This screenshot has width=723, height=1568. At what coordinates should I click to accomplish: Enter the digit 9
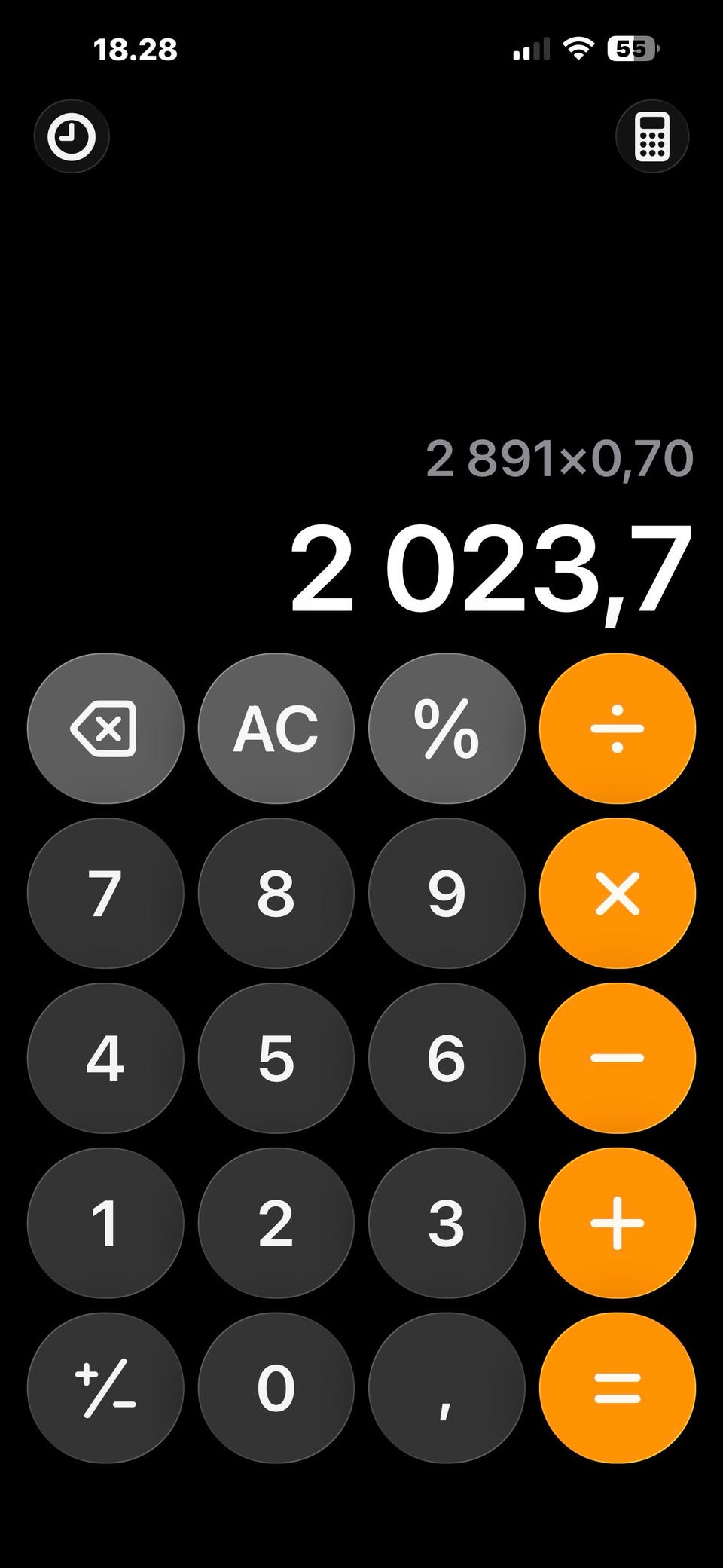click(447, 894)
